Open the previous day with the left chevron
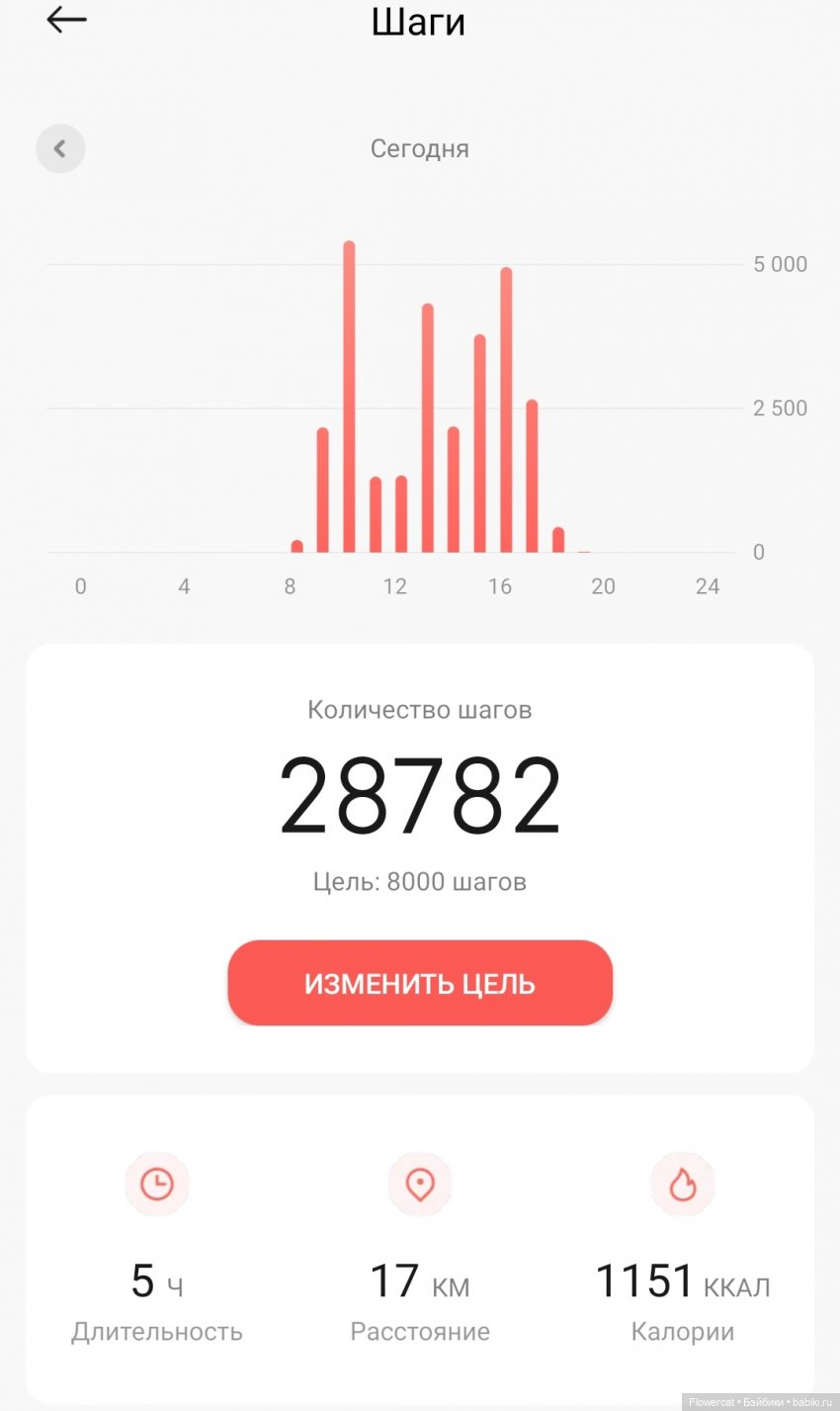Viewport: 840px width, 1411px height. point(60,148)
